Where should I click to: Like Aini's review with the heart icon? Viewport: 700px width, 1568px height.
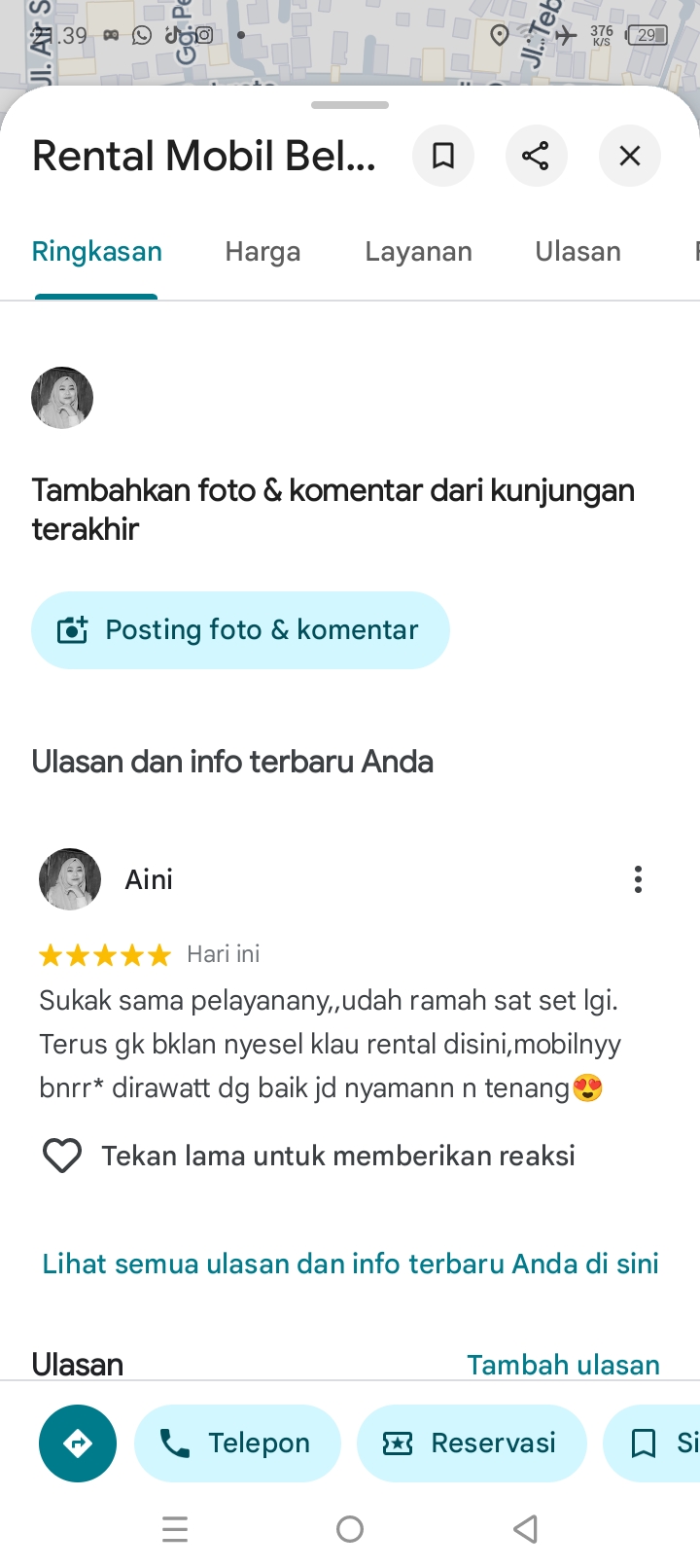click(62, 1156)
